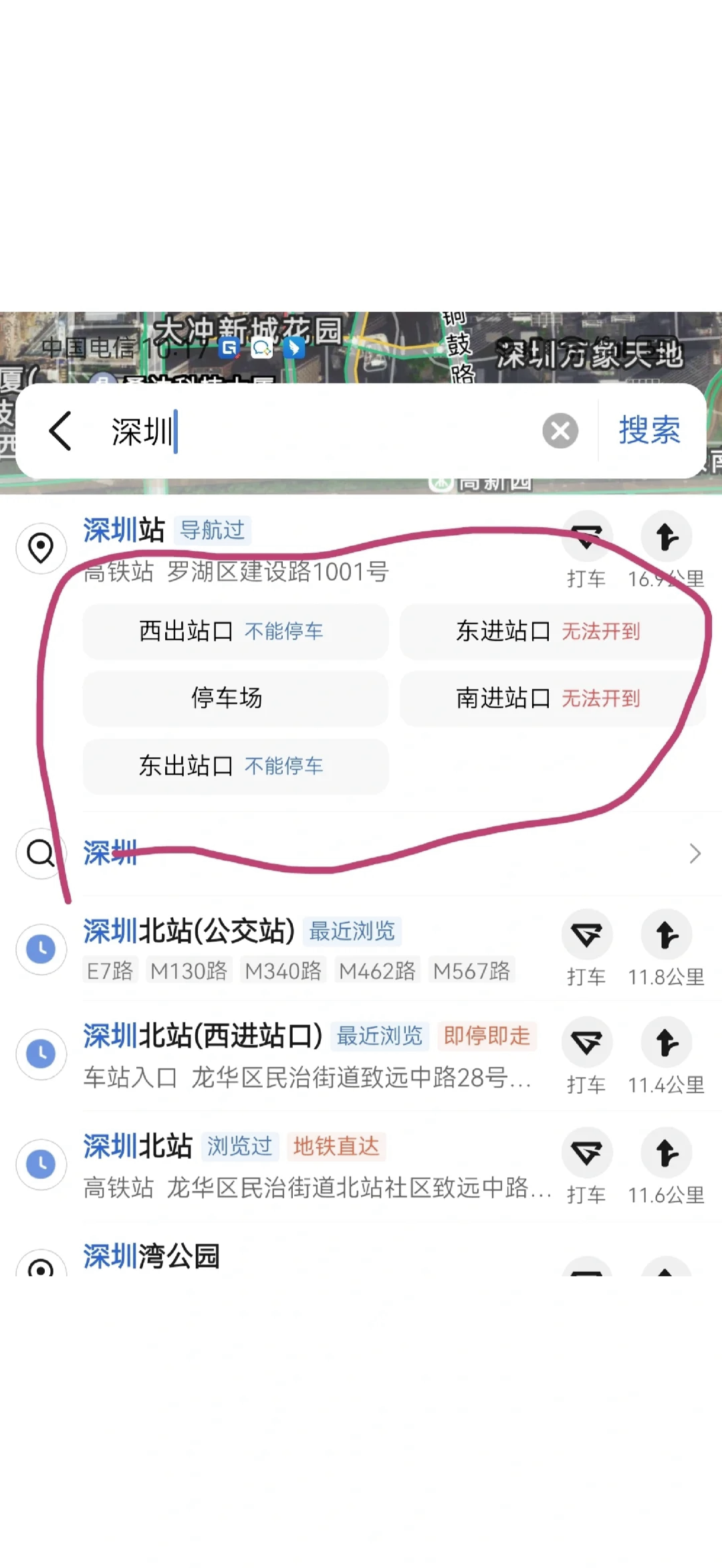The height and width of the screenshot is (1568, 722).
Task: Tap the 搜索 button
Action: coord(649,431)
